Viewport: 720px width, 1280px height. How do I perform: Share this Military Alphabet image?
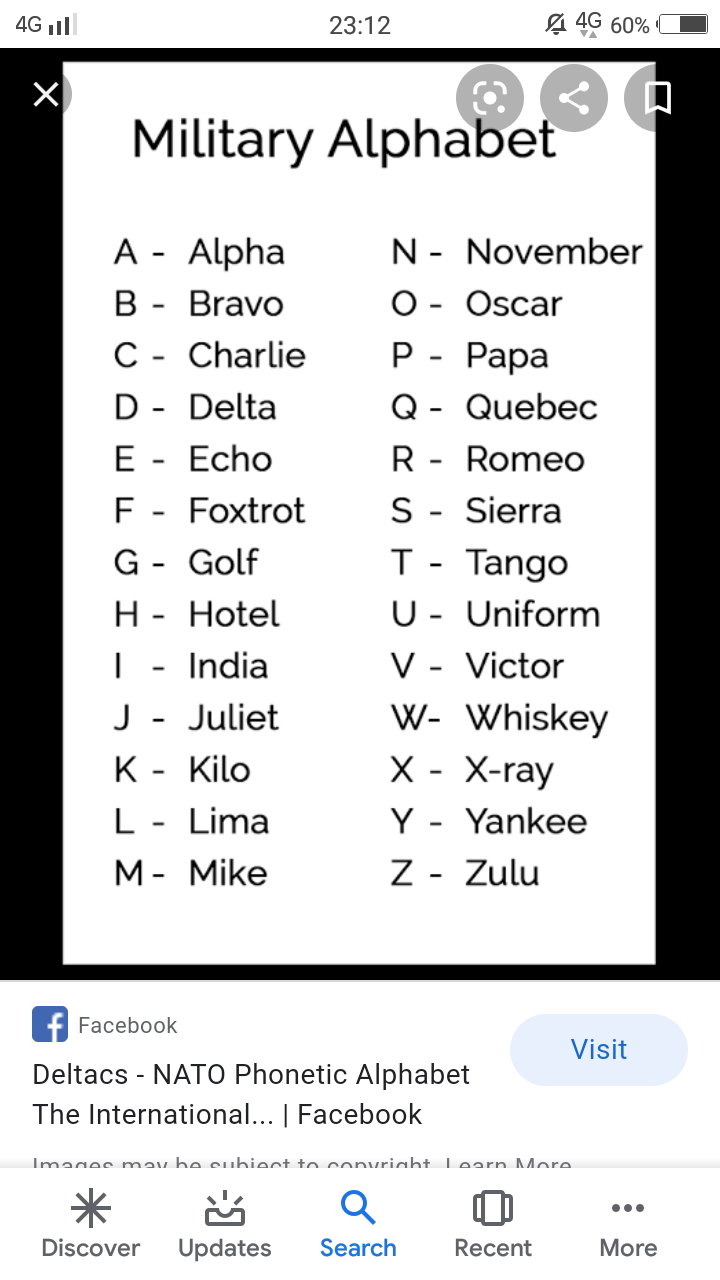[x=574, y=98]
